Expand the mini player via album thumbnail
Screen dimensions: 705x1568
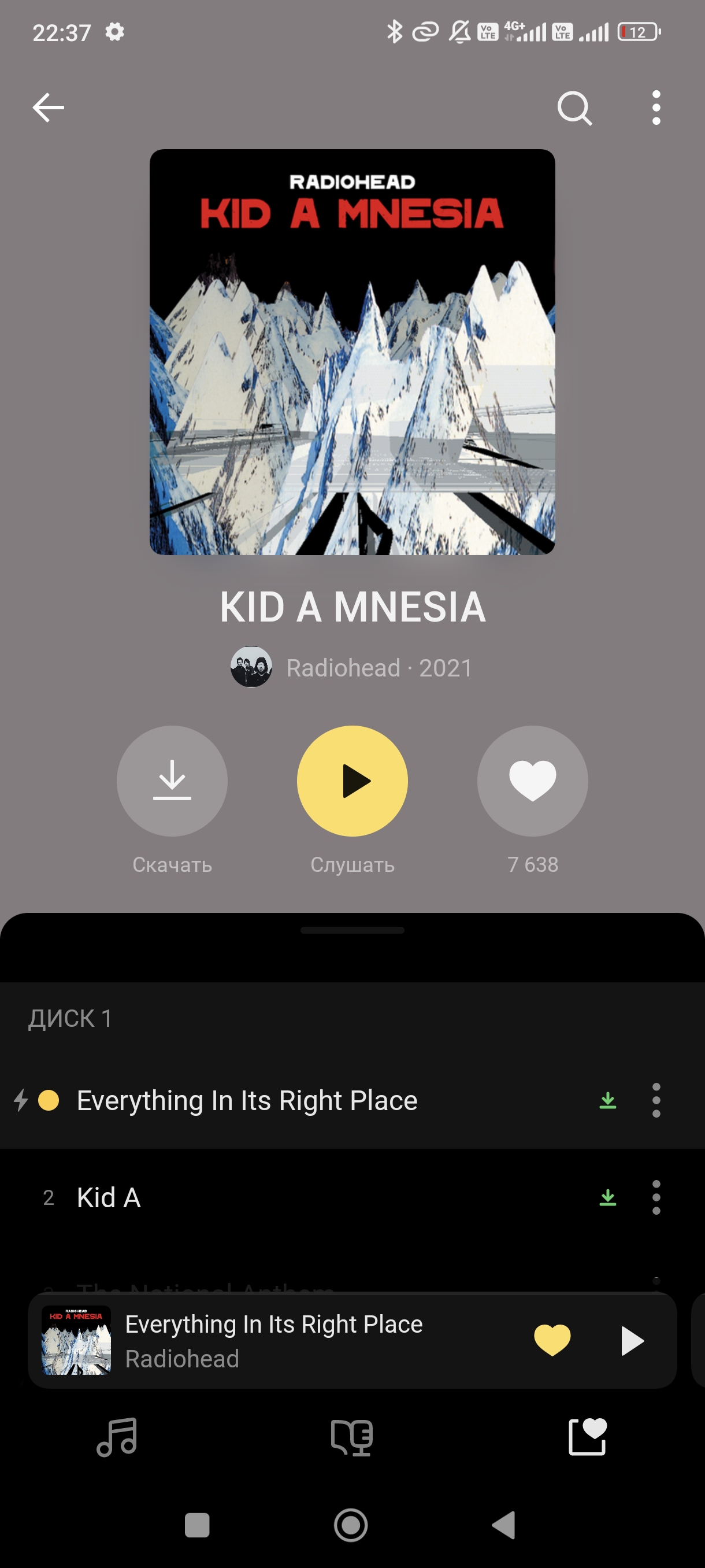76,1340
